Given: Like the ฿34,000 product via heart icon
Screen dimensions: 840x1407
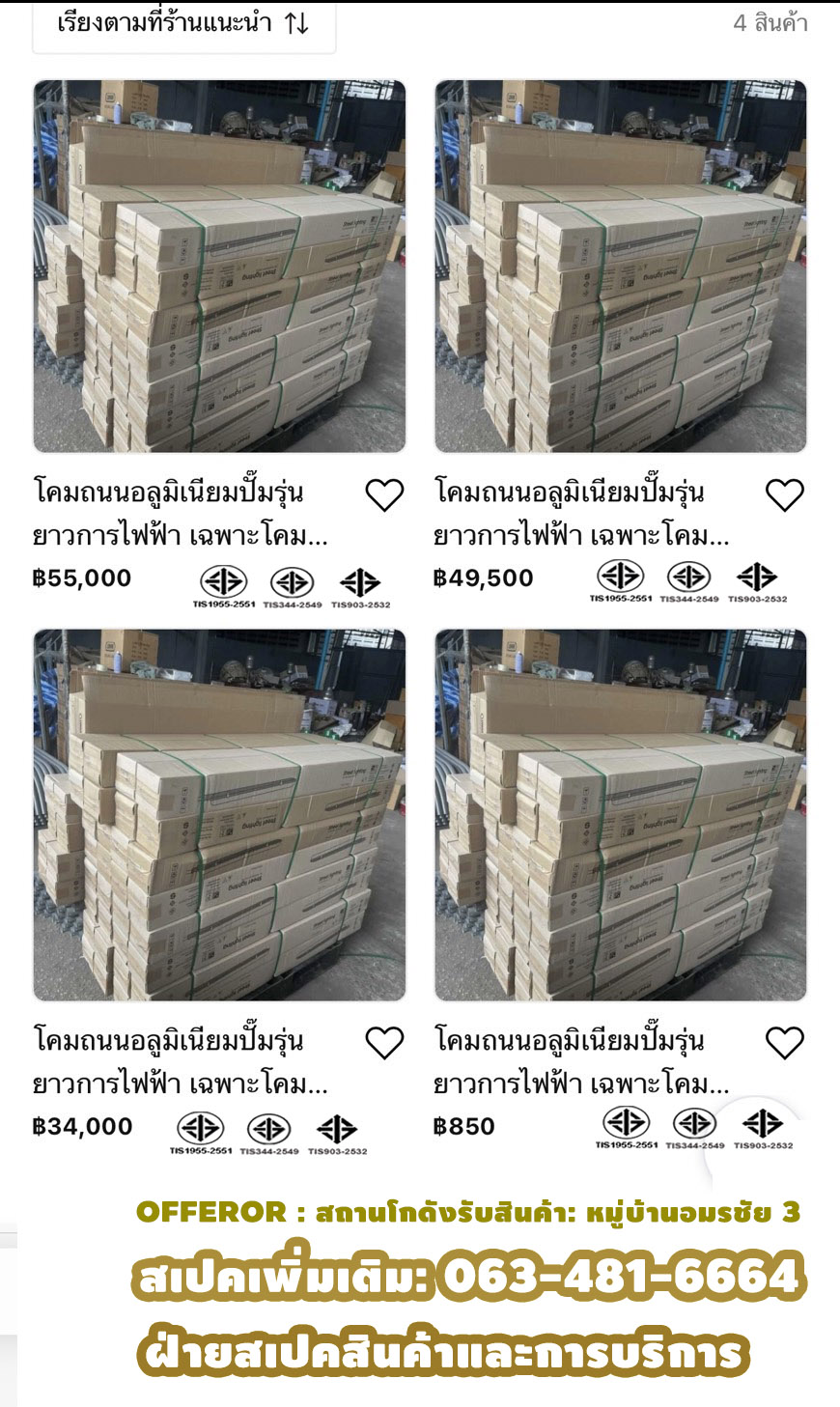Looking at the screenshot, I should pos(384,1043).
